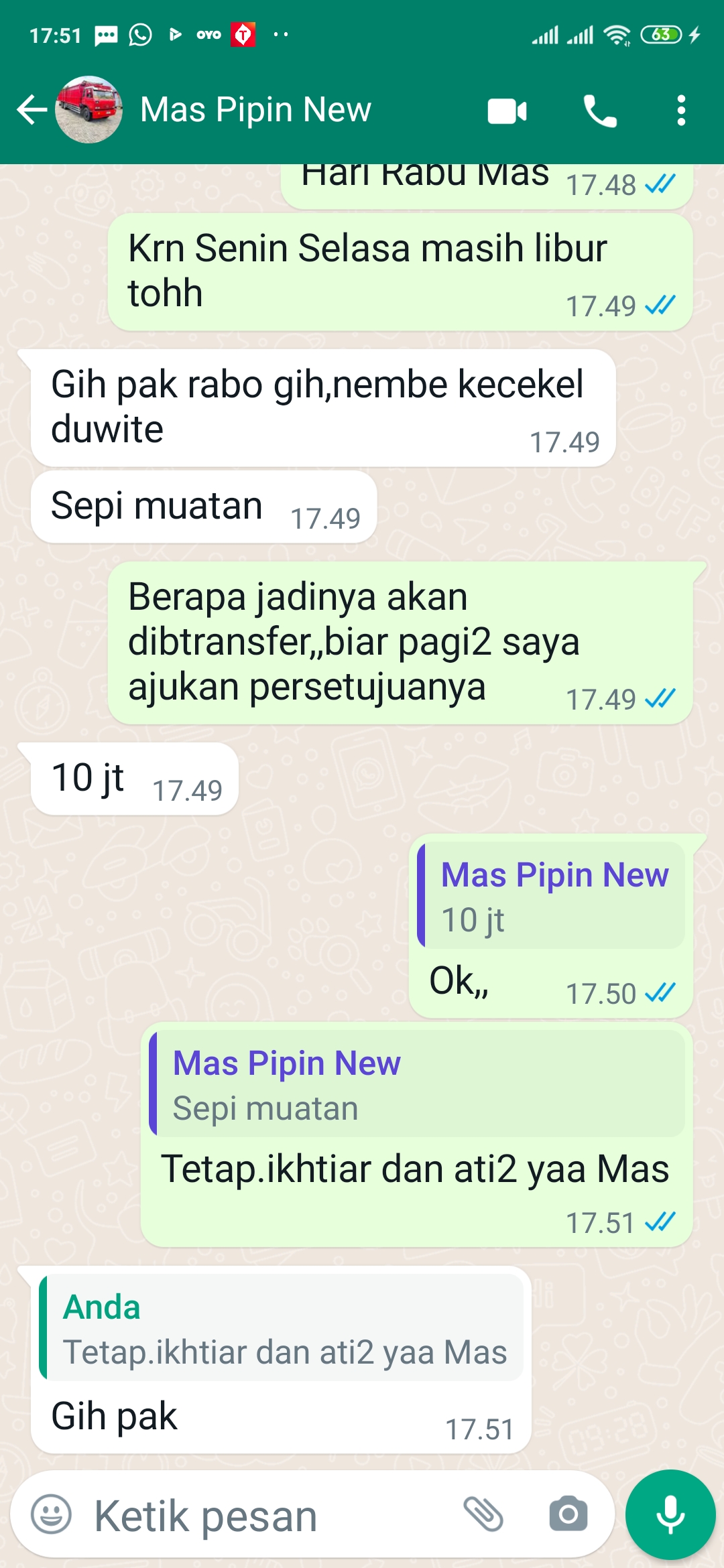Go back to the chat list

pos(32,110)
